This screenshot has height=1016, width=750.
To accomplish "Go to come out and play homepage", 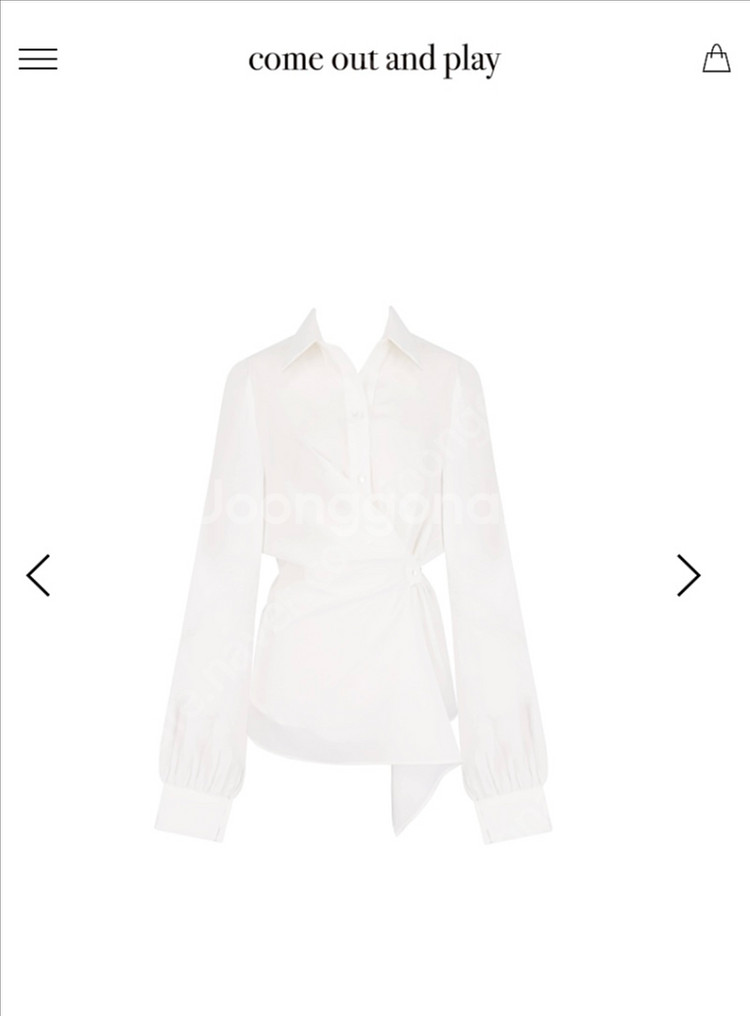I will coord(374,60).
